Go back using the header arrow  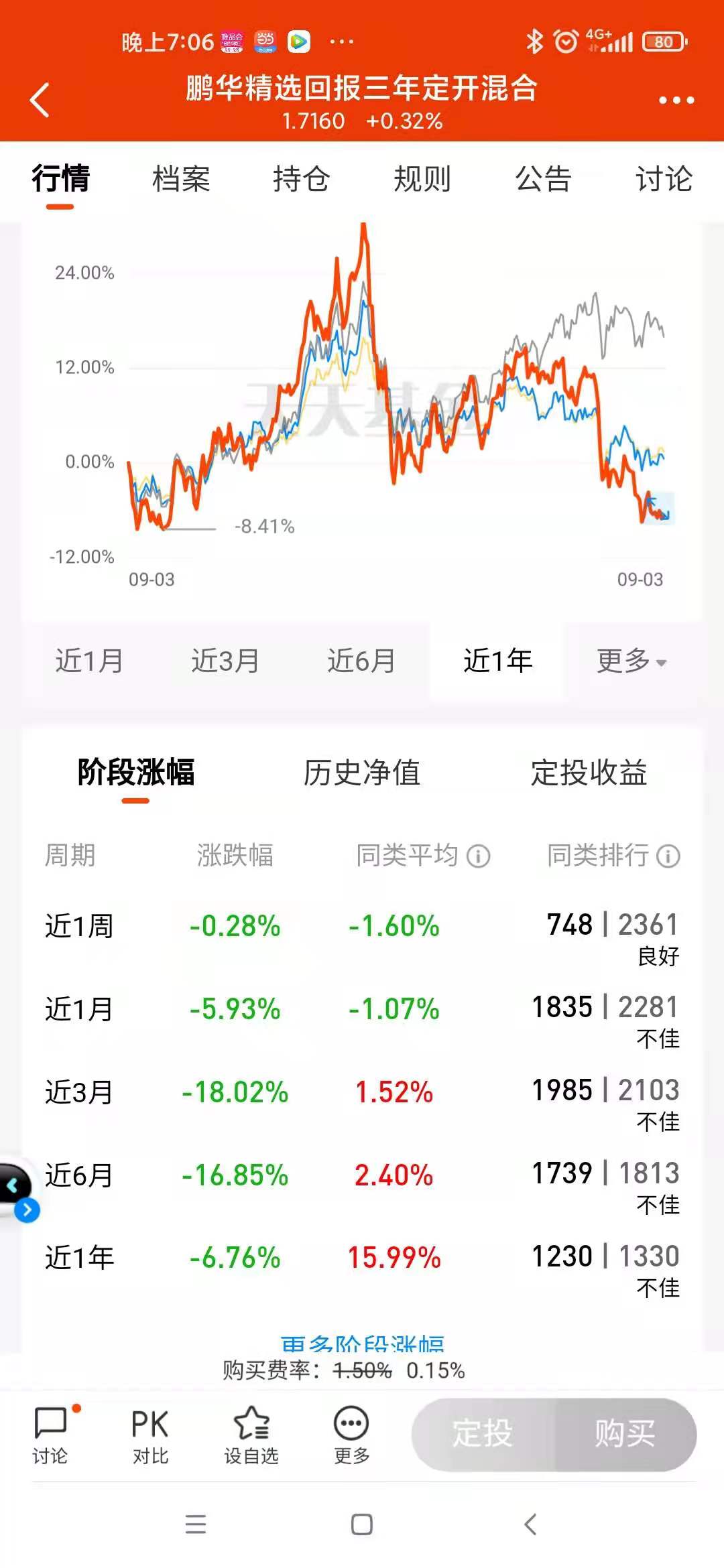tap(40, 101)
